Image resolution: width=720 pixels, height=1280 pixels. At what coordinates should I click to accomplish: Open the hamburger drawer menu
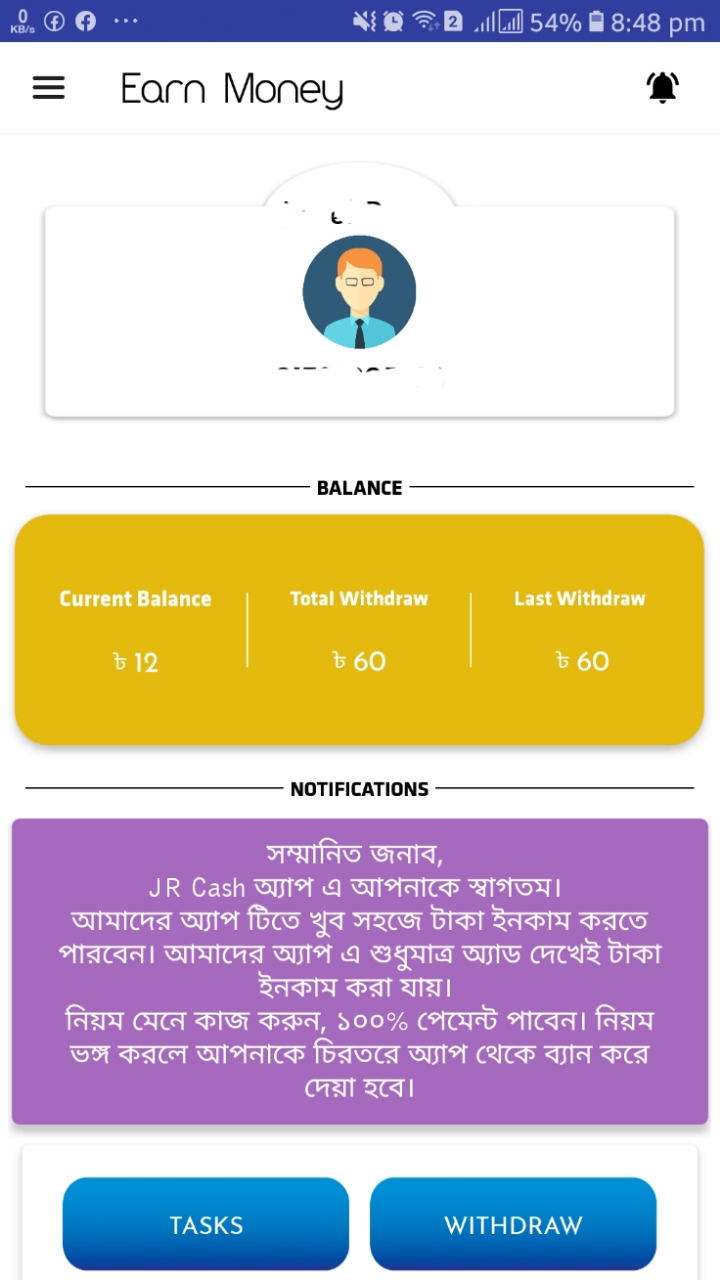pyautogui.click(x=48, y=88)
